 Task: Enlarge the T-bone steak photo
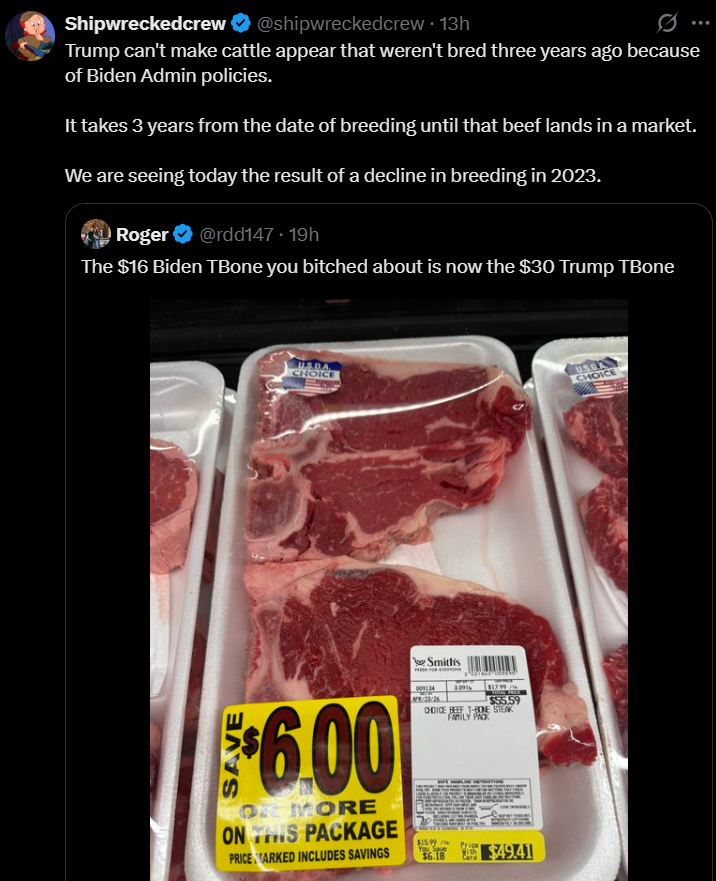[388, 590]
